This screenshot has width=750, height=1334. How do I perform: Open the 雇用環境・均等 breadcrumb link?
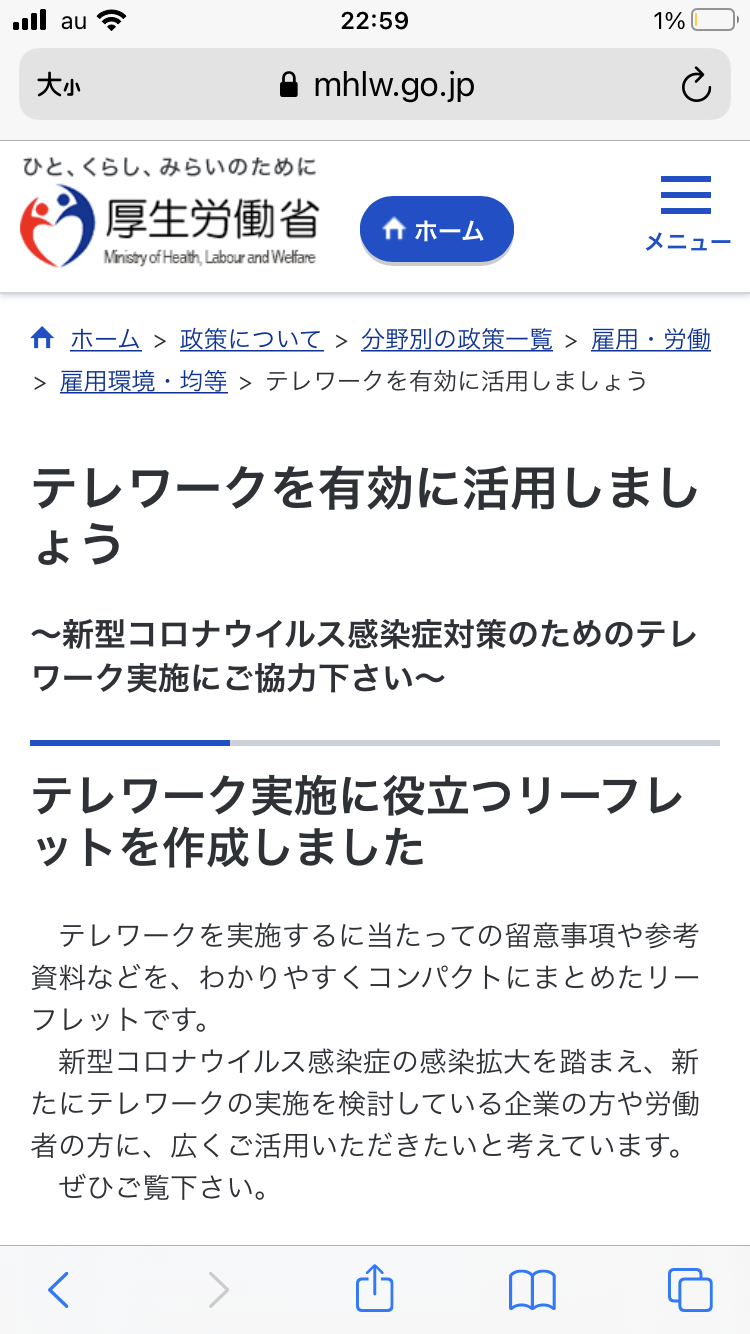click(x=143, y=381)
